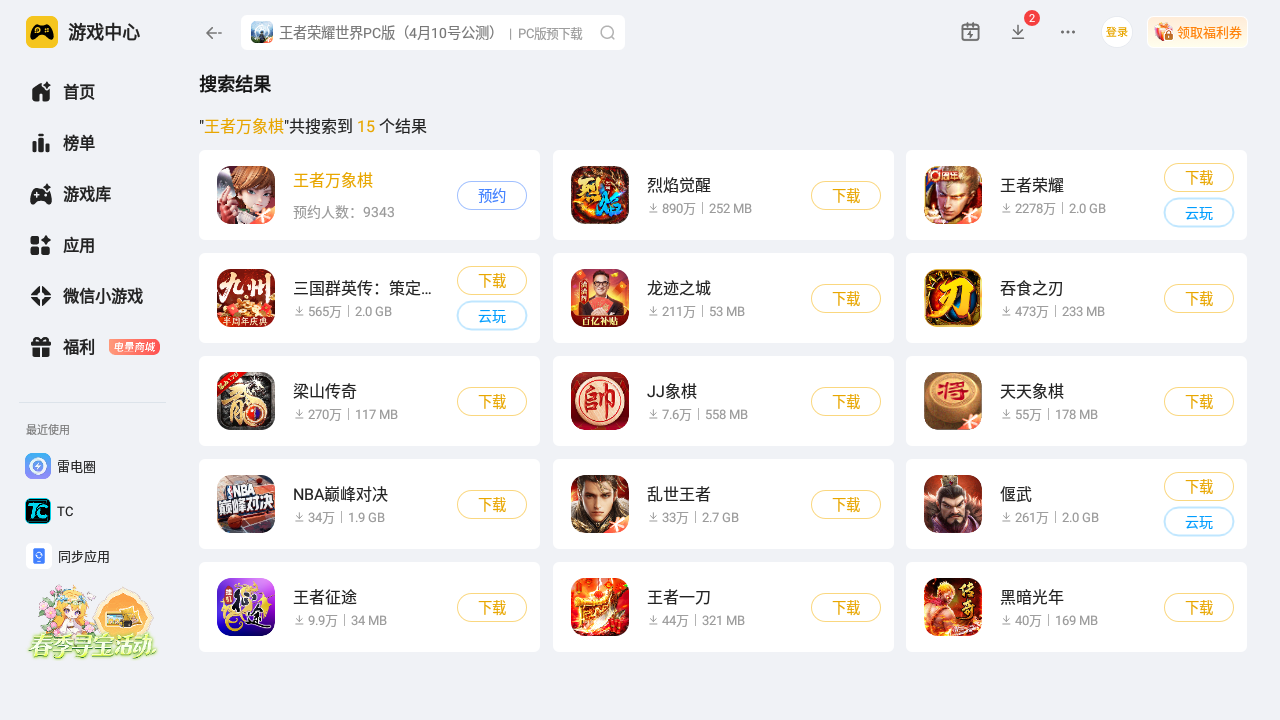
Task: Reserve 王者万象棋 with 预约 button
Action: (x=492, y=196)
